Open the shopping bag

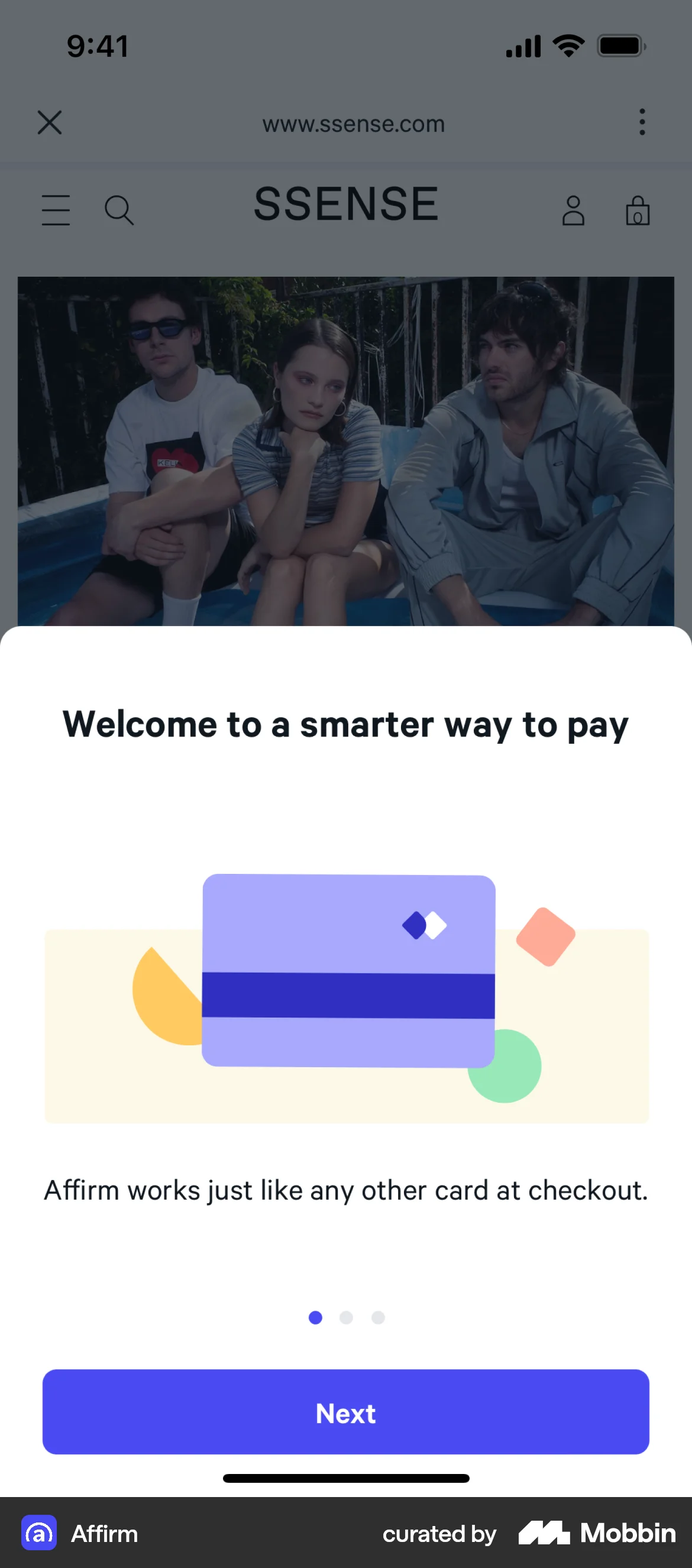coord(638,211)
